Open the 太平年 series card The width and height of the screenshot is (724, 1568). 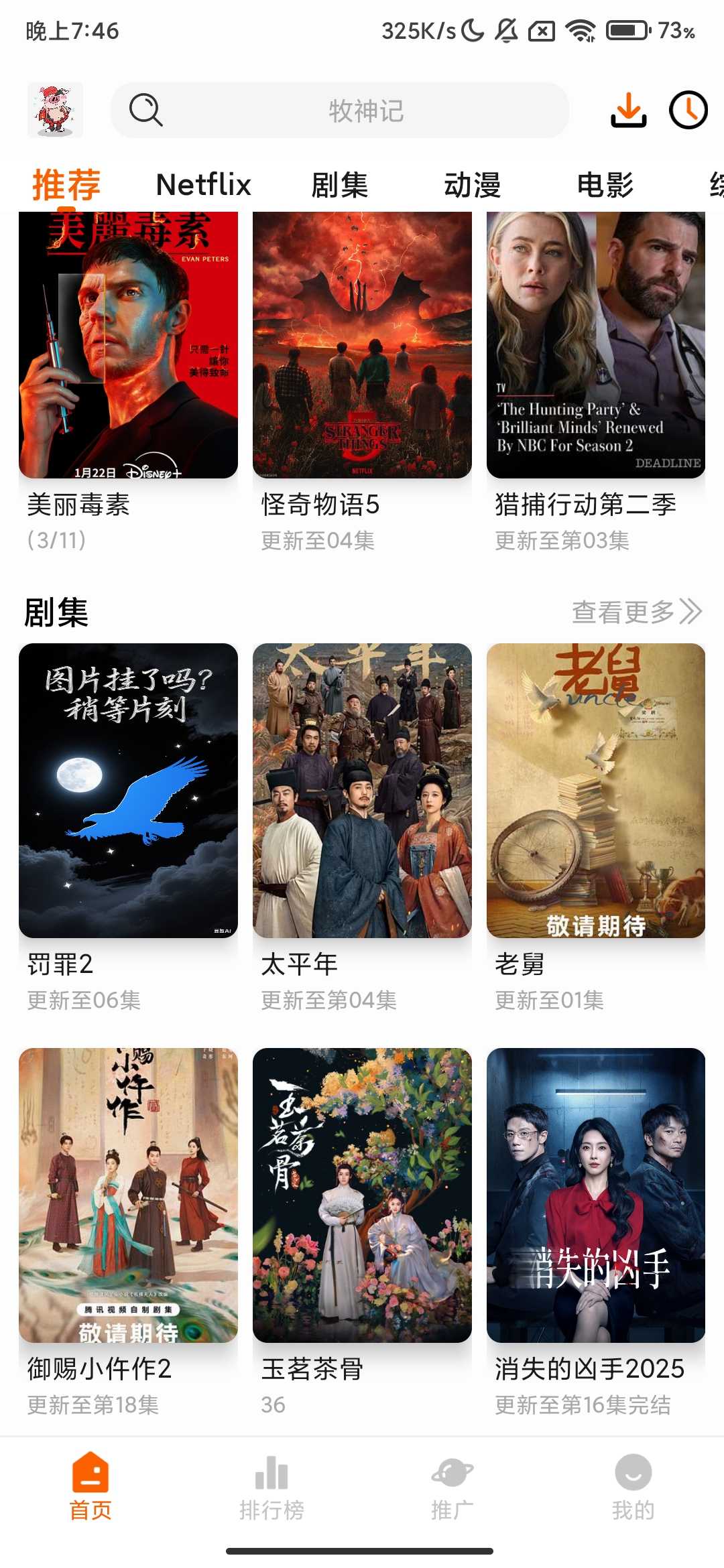[362, 791]
